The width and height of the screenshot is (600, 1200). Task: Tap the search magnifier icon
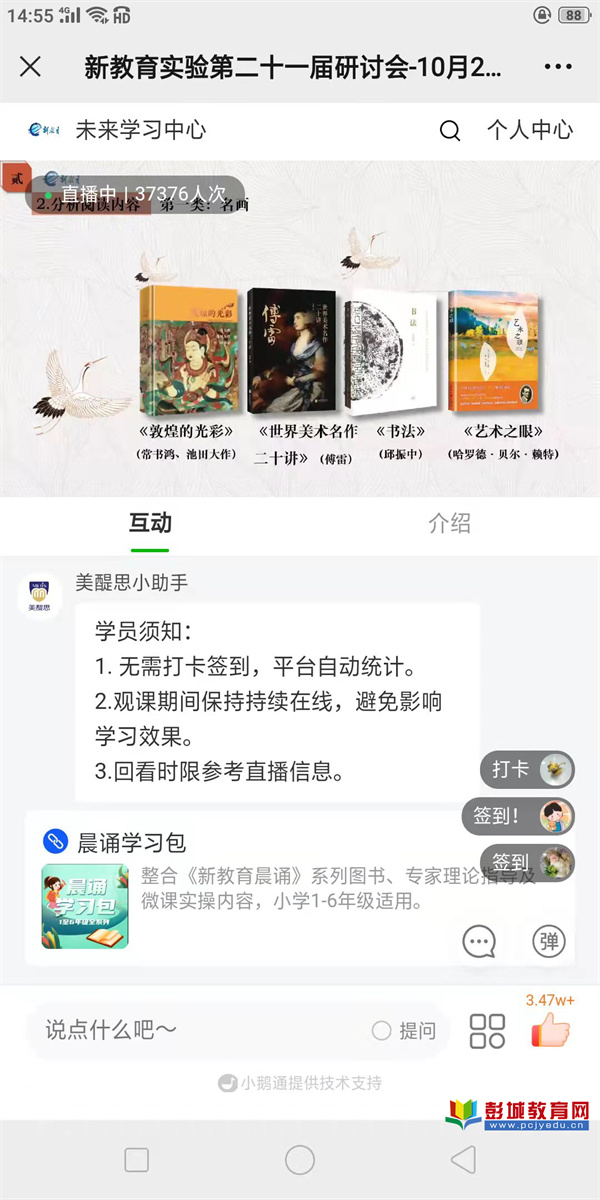point(450,130)
